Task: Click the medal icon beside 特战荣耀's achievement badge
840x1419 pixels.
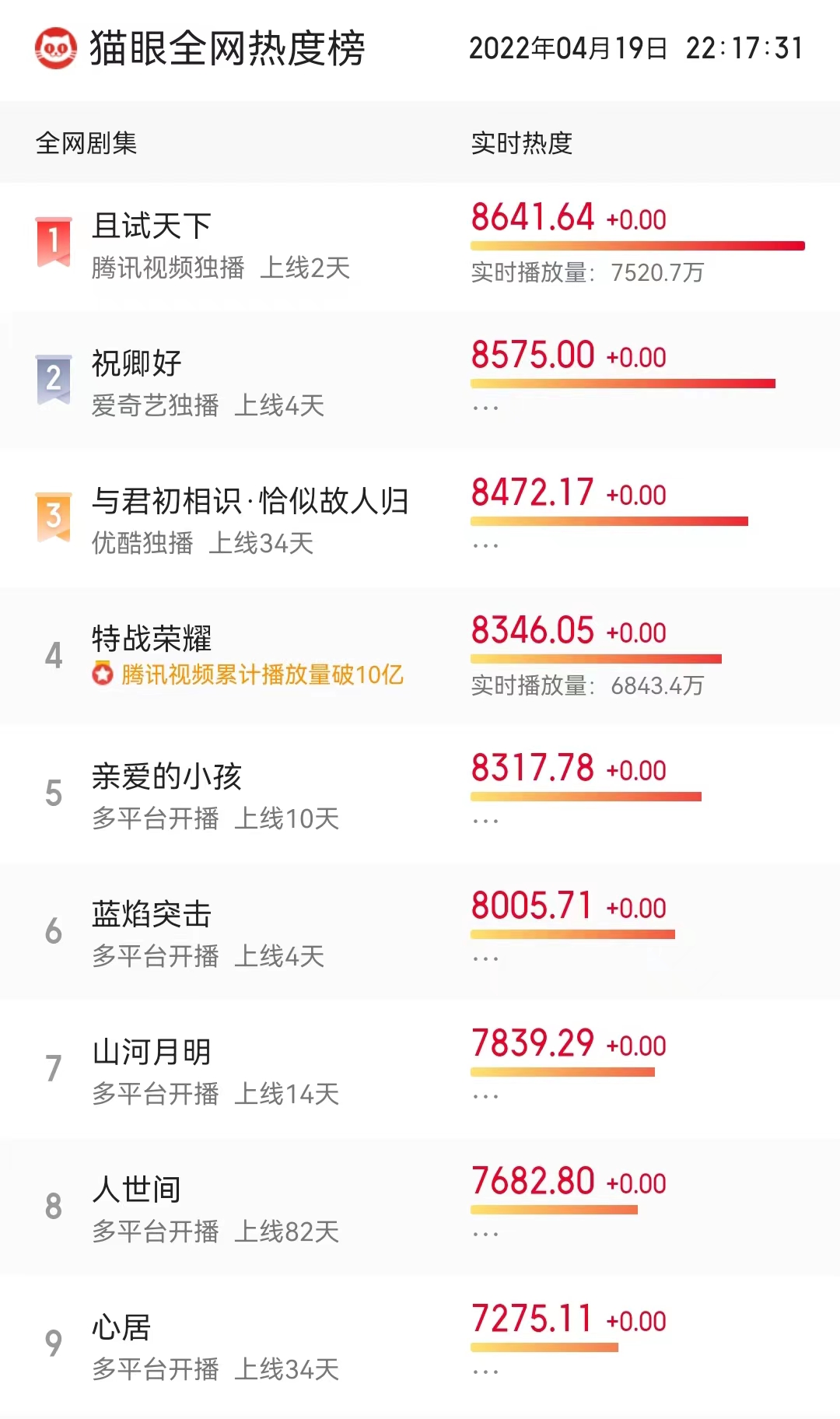Action: pyautogui.click(x=102, y=676)
